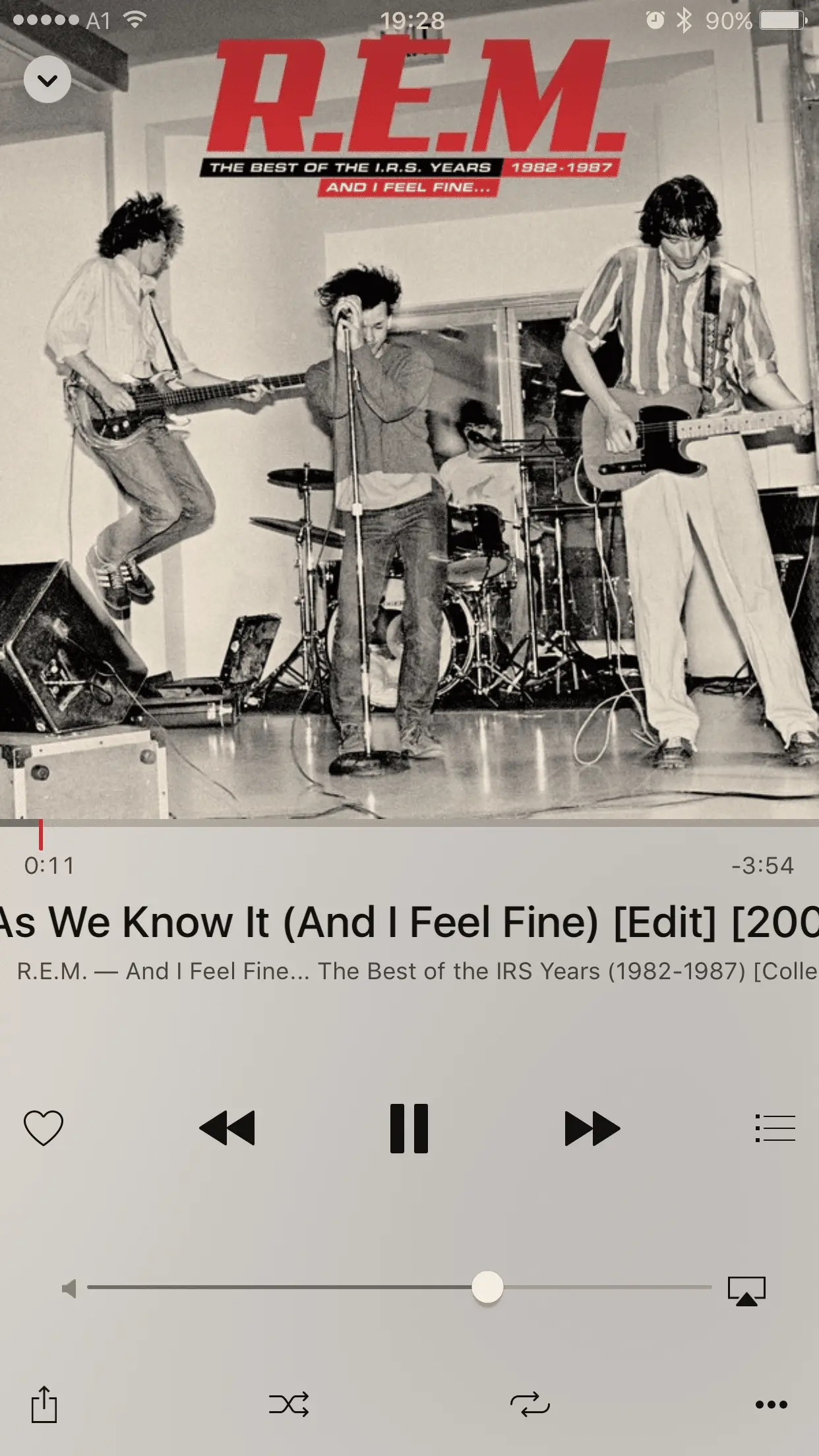The height and width of the screenshot is (1456, 819).
Task: Skip back to the previous track
Action: pos(227,1128)
